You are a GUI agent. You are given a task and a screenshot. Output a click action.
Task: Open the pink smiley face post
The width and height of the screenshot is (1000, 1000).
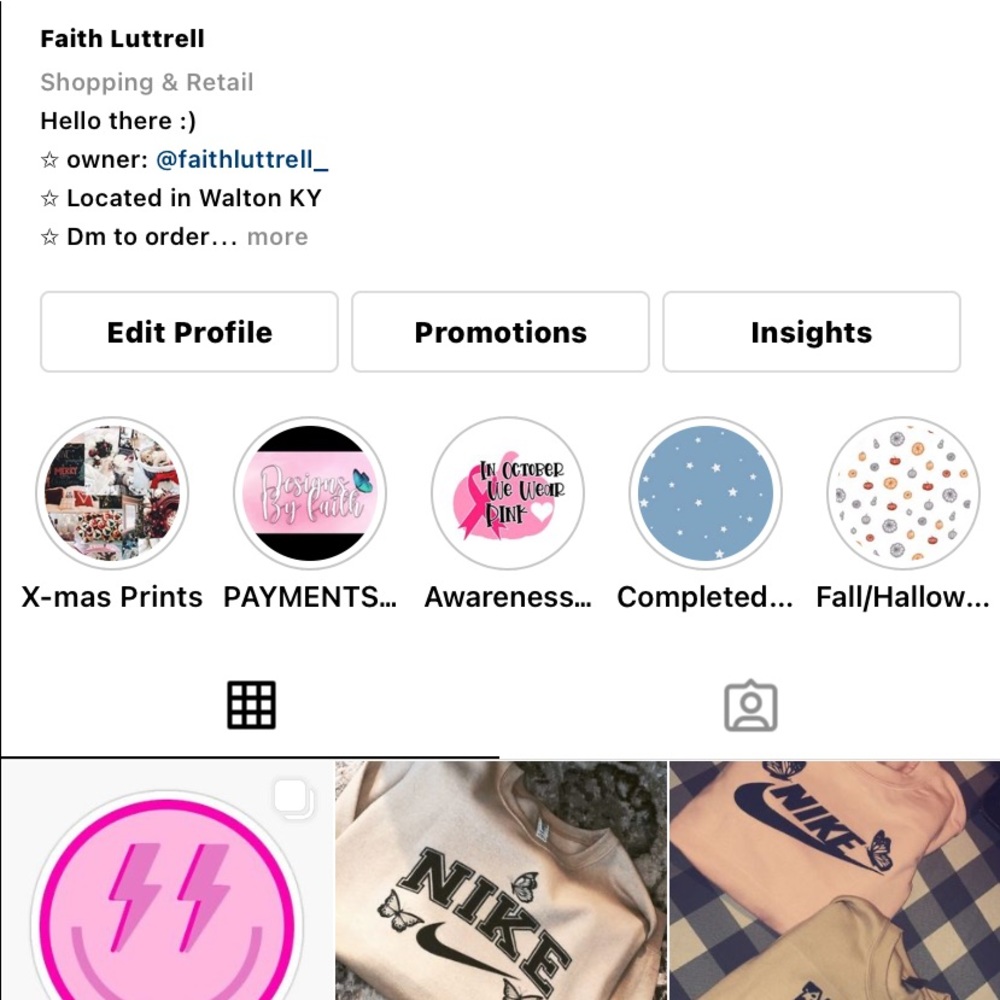pyautogui.click(x=166, y=880)
